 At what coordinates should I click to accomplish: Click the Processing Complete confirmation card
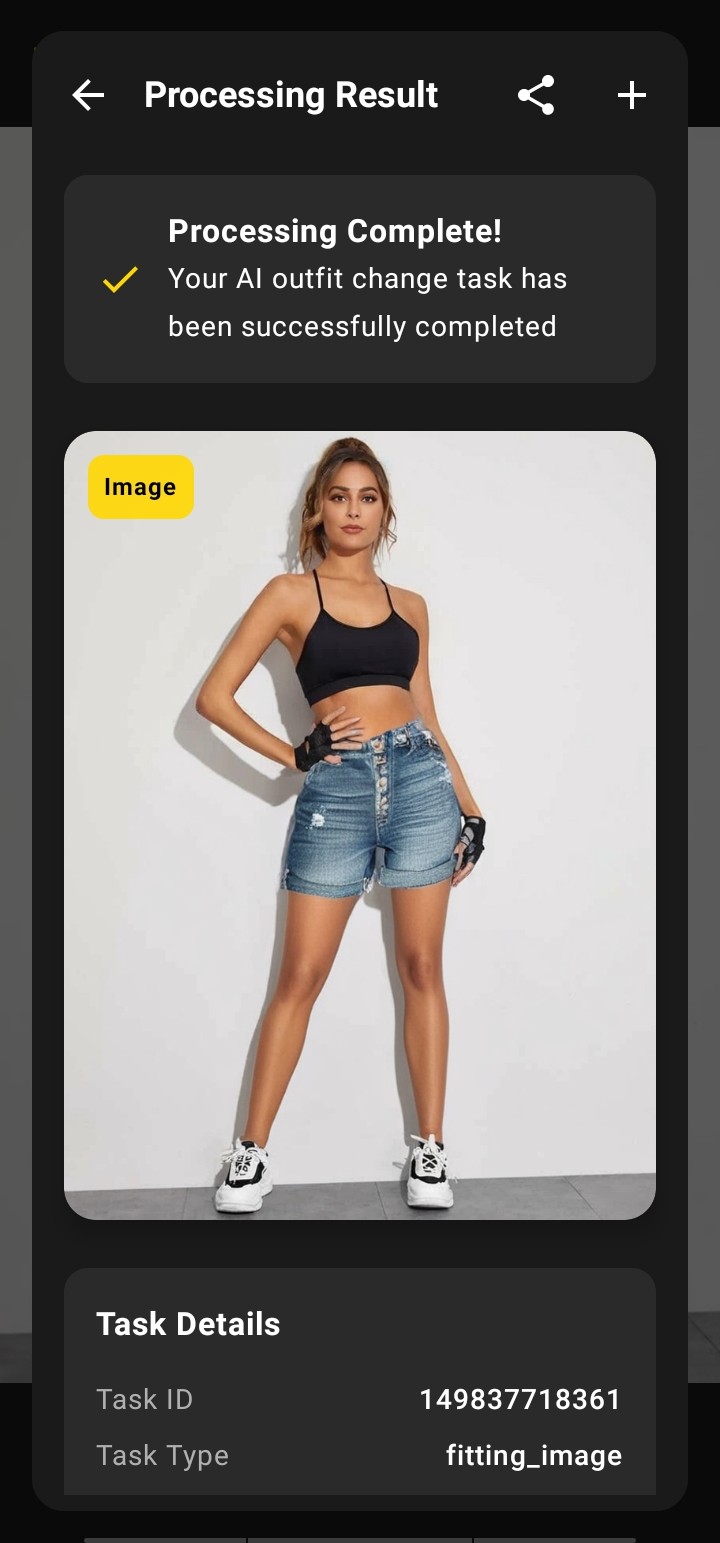(x=360, y=278)
